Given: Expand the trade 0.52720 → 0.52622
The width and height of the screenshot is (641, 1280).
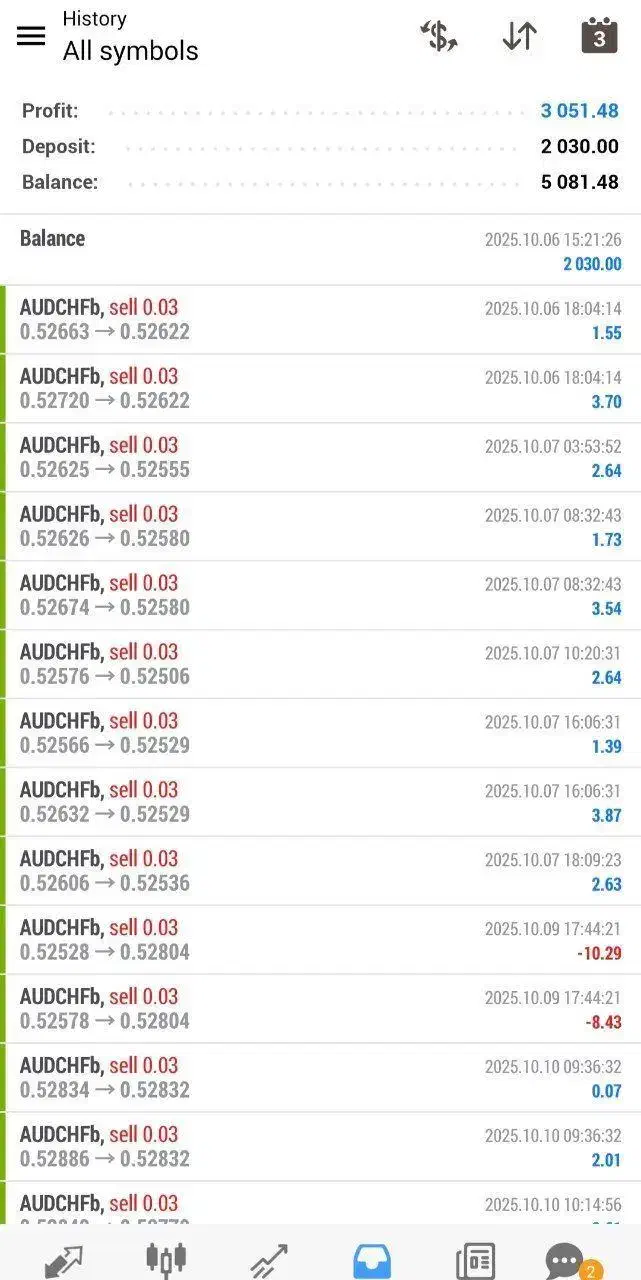Looking at the screenshot, I should (320, 389).
